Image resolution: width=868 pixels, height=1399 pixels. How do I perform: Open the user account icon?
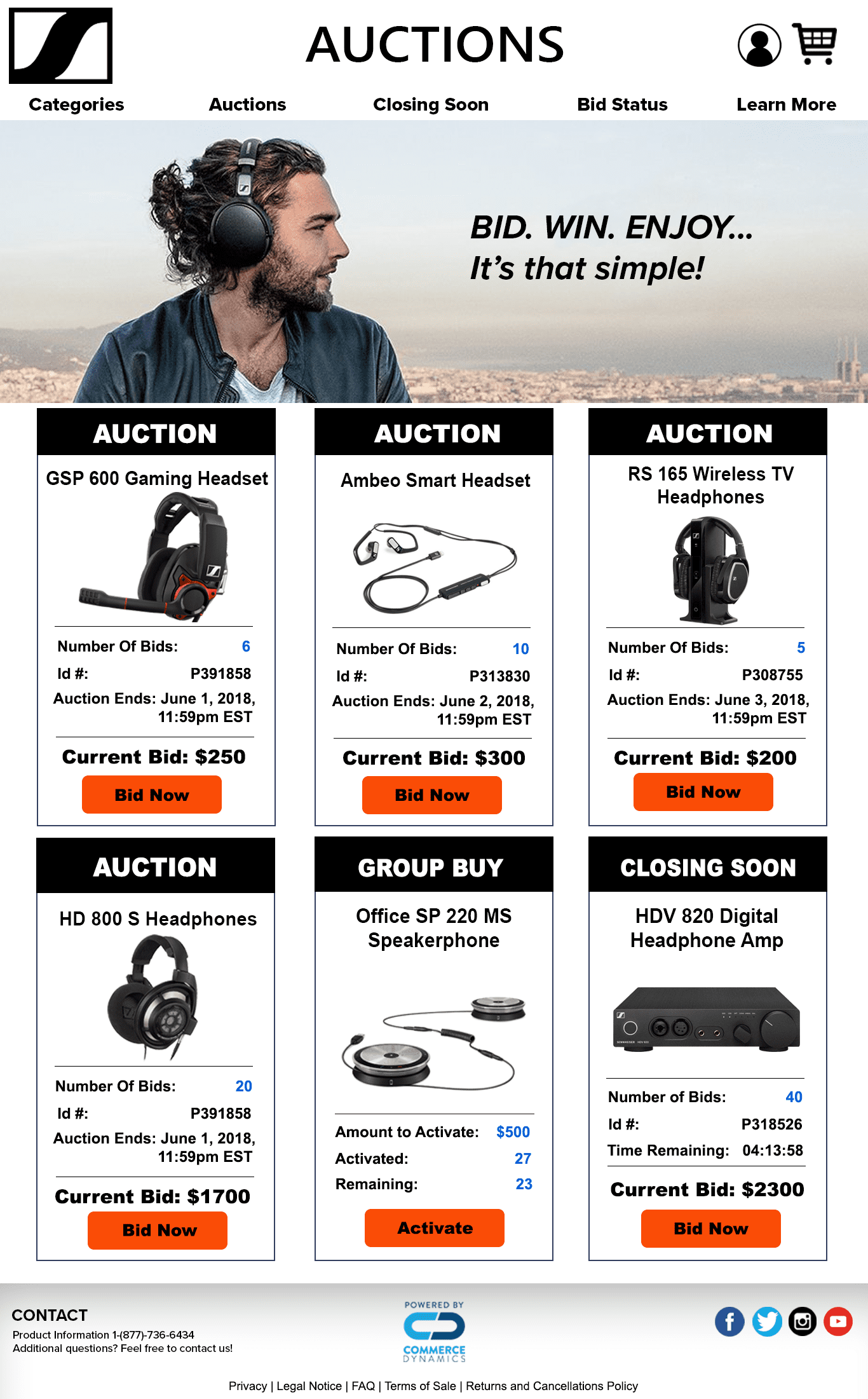click(759, 45)
